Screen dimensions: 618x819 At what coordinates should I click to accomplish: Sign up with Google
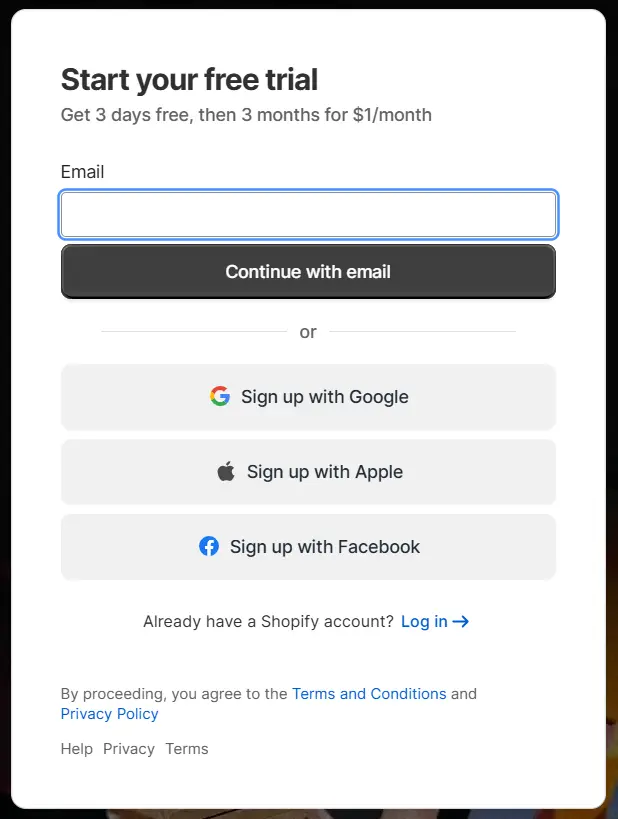point(308,397)
